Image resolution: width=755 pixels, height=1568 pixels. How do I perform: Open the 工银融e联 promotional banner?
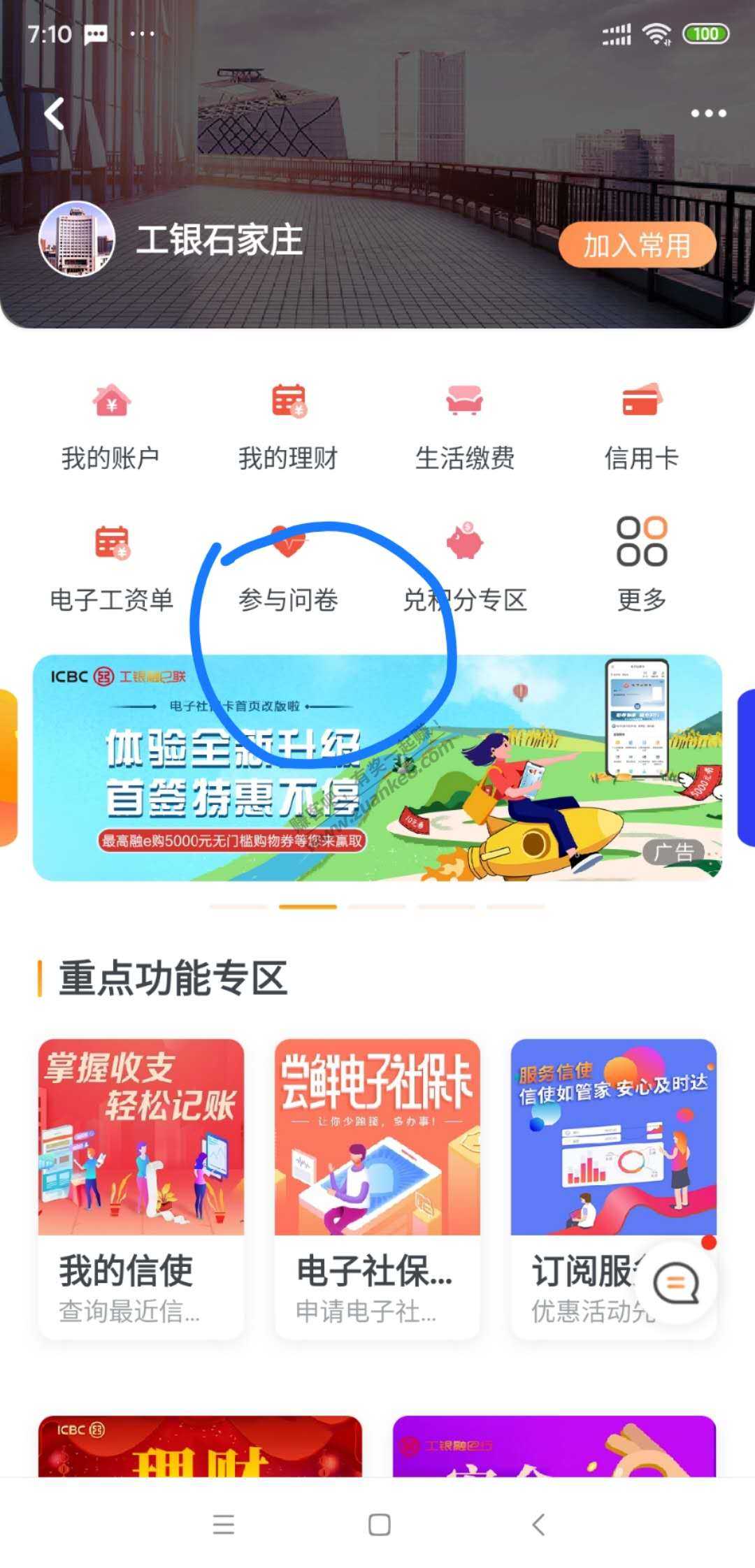click(377, 767)
